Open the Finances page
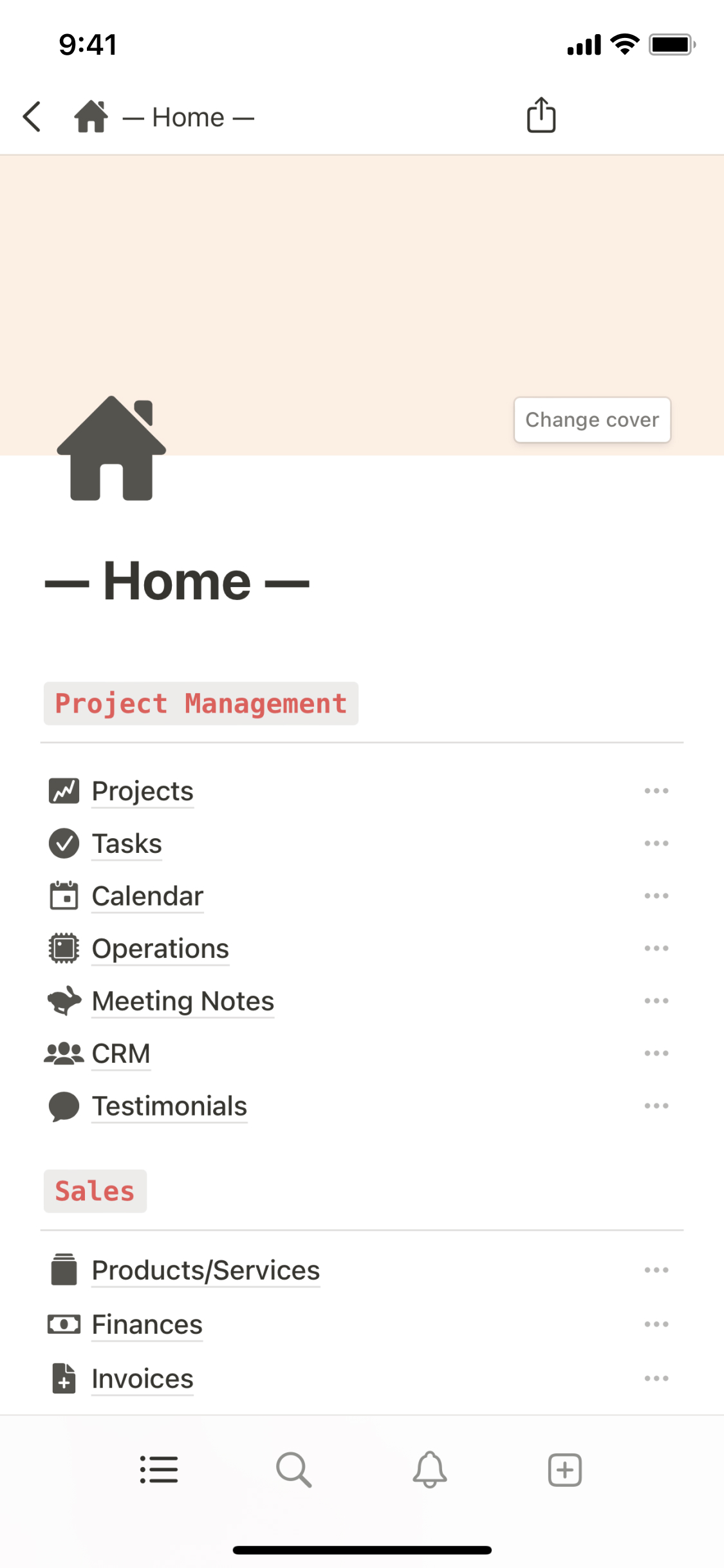Screen dimensions: 724x1568 (147, 1325)
